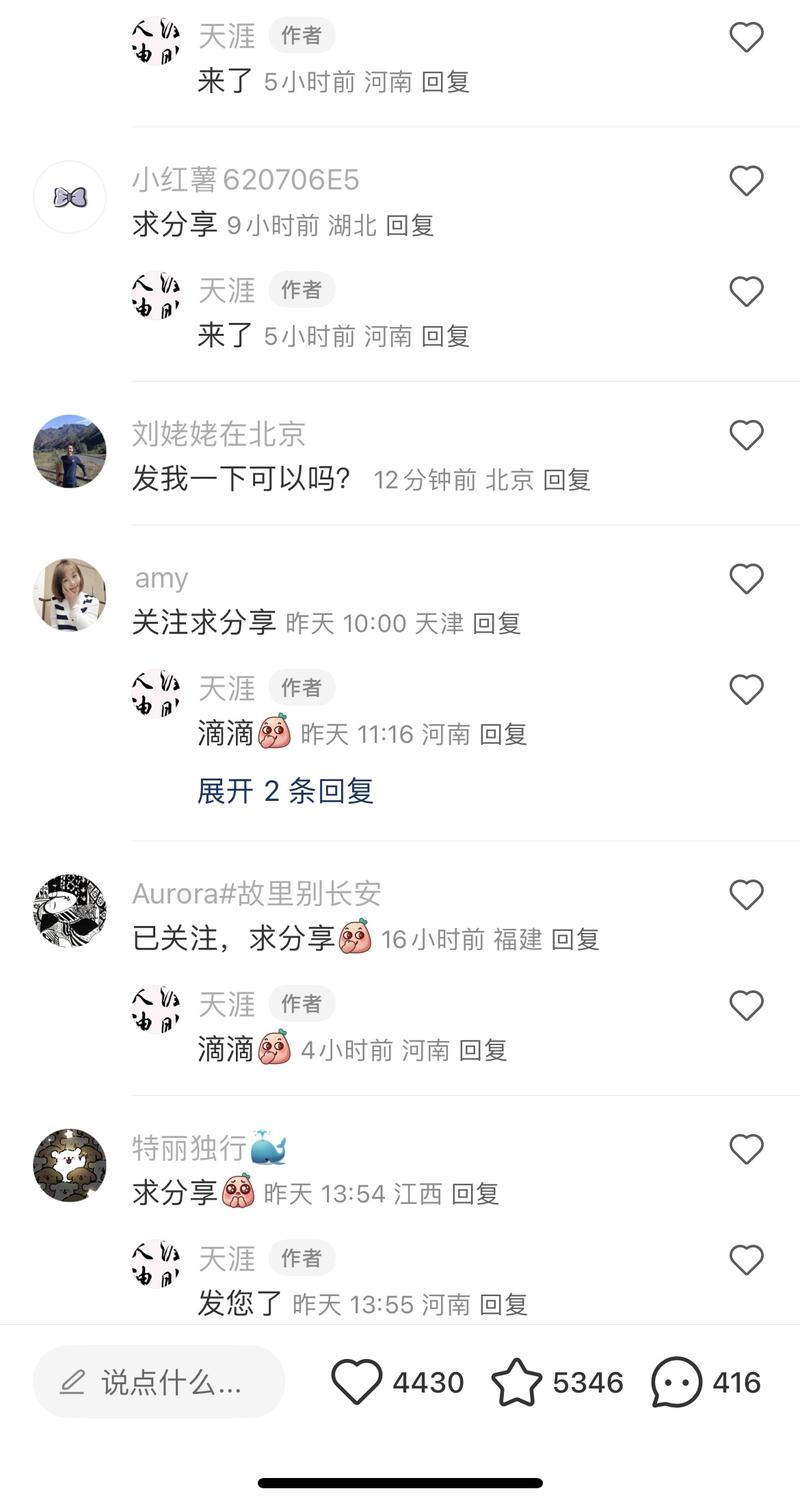Like amy's comment with the heart toggle
This screenshot has height=1504, width=800.
click(x=746, y=578)
